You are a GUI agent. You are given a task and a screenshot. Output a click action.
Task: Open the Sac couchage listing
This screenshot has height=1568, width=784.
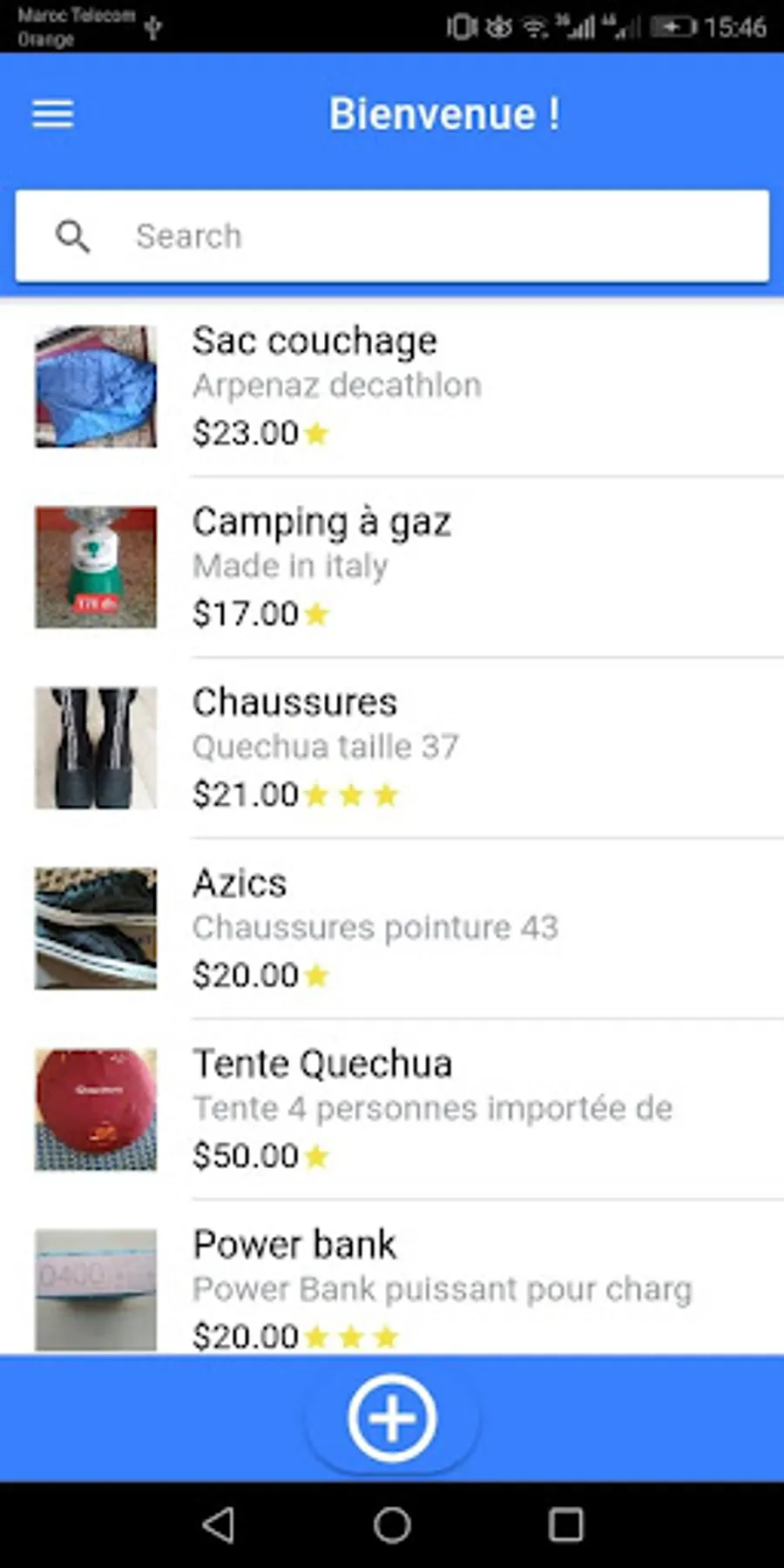(x=392, y=386)
